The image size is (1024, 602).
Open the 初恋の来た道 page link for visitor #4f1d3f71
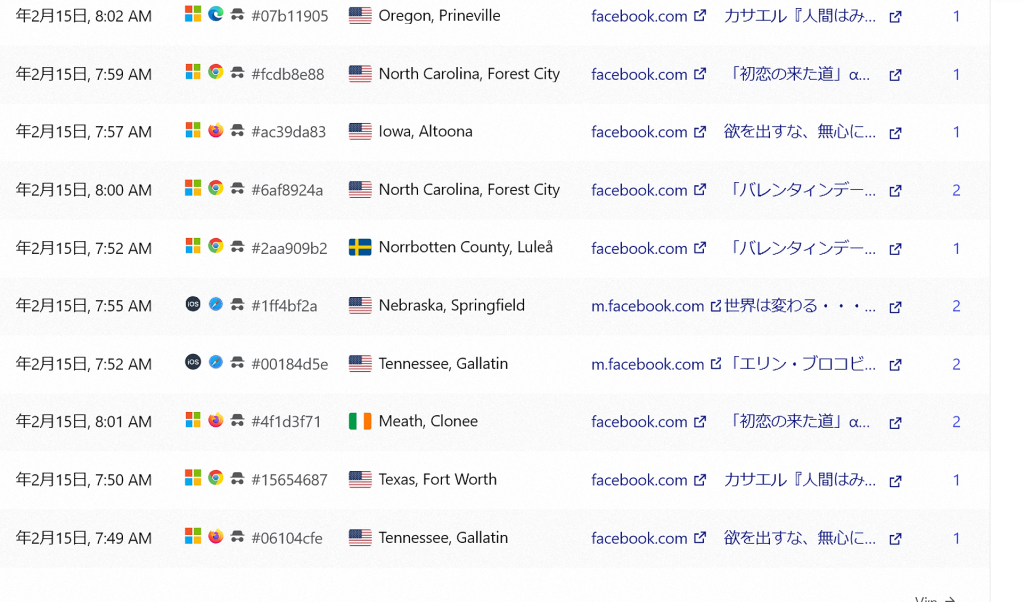pos(800,422)
